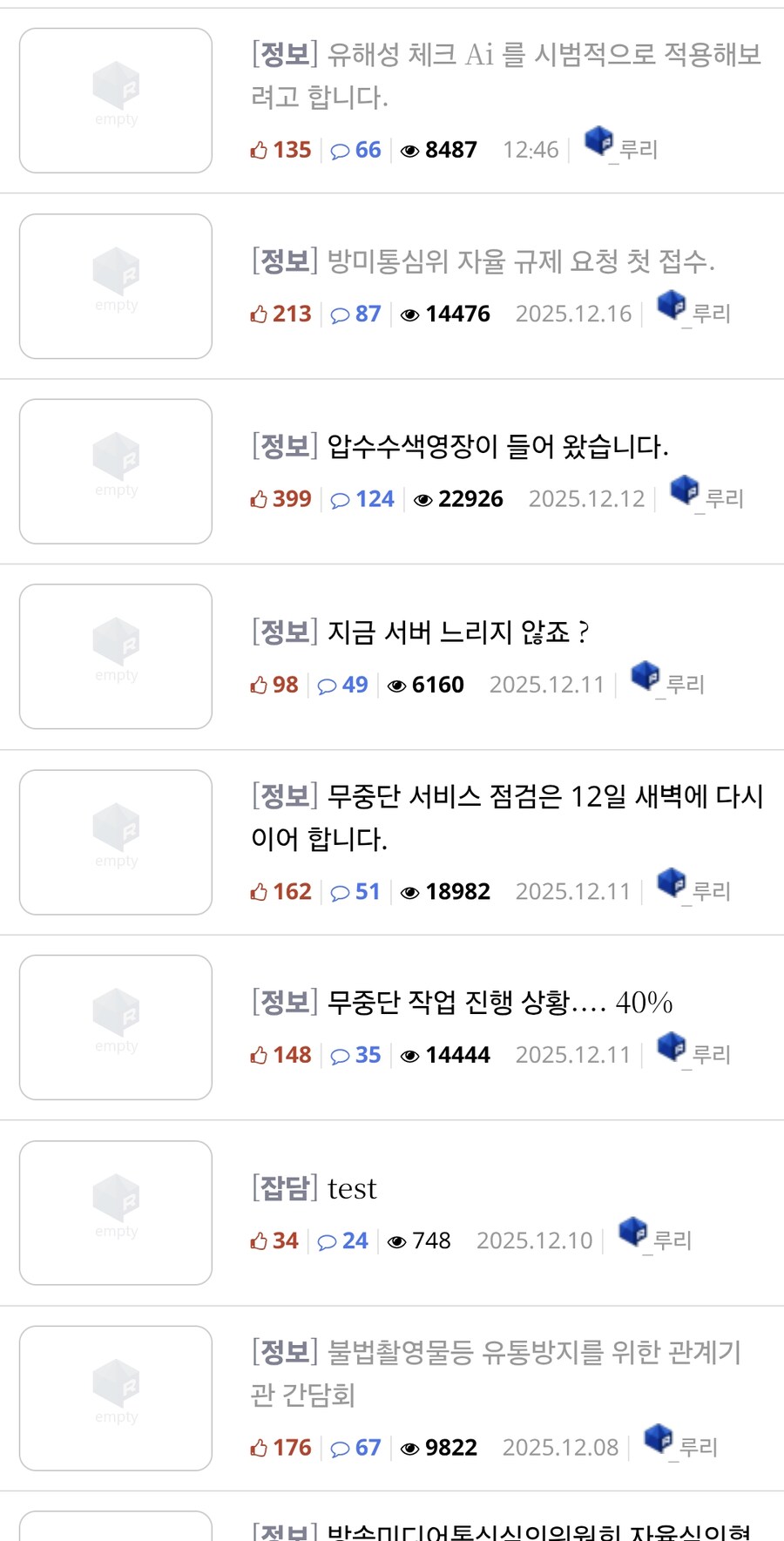Click the like icon showing 176
Screen dimensions: 784x1541
tap(258, 1445)
